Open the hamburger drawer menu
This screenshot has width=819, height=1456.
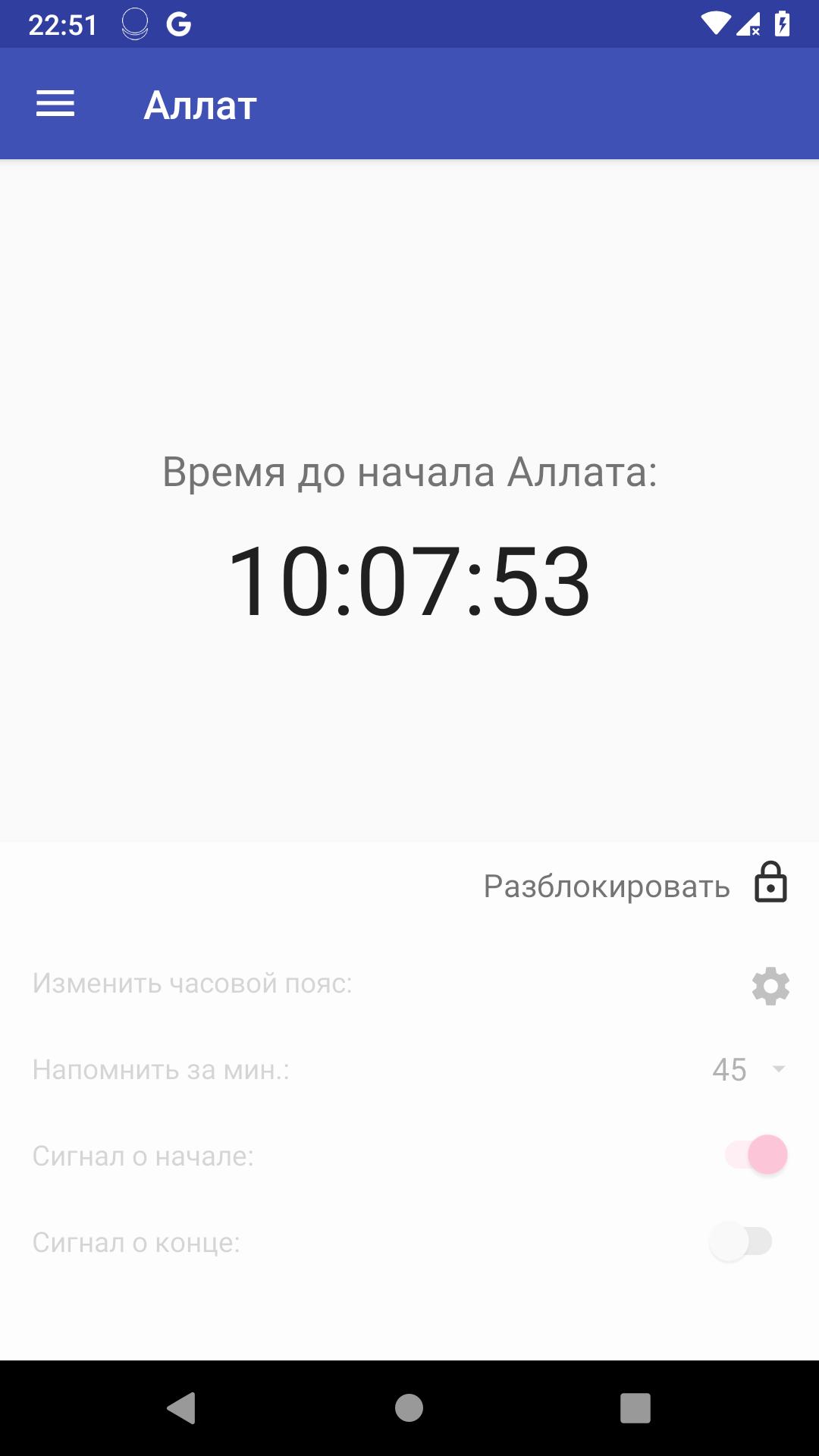pos(55,104)
